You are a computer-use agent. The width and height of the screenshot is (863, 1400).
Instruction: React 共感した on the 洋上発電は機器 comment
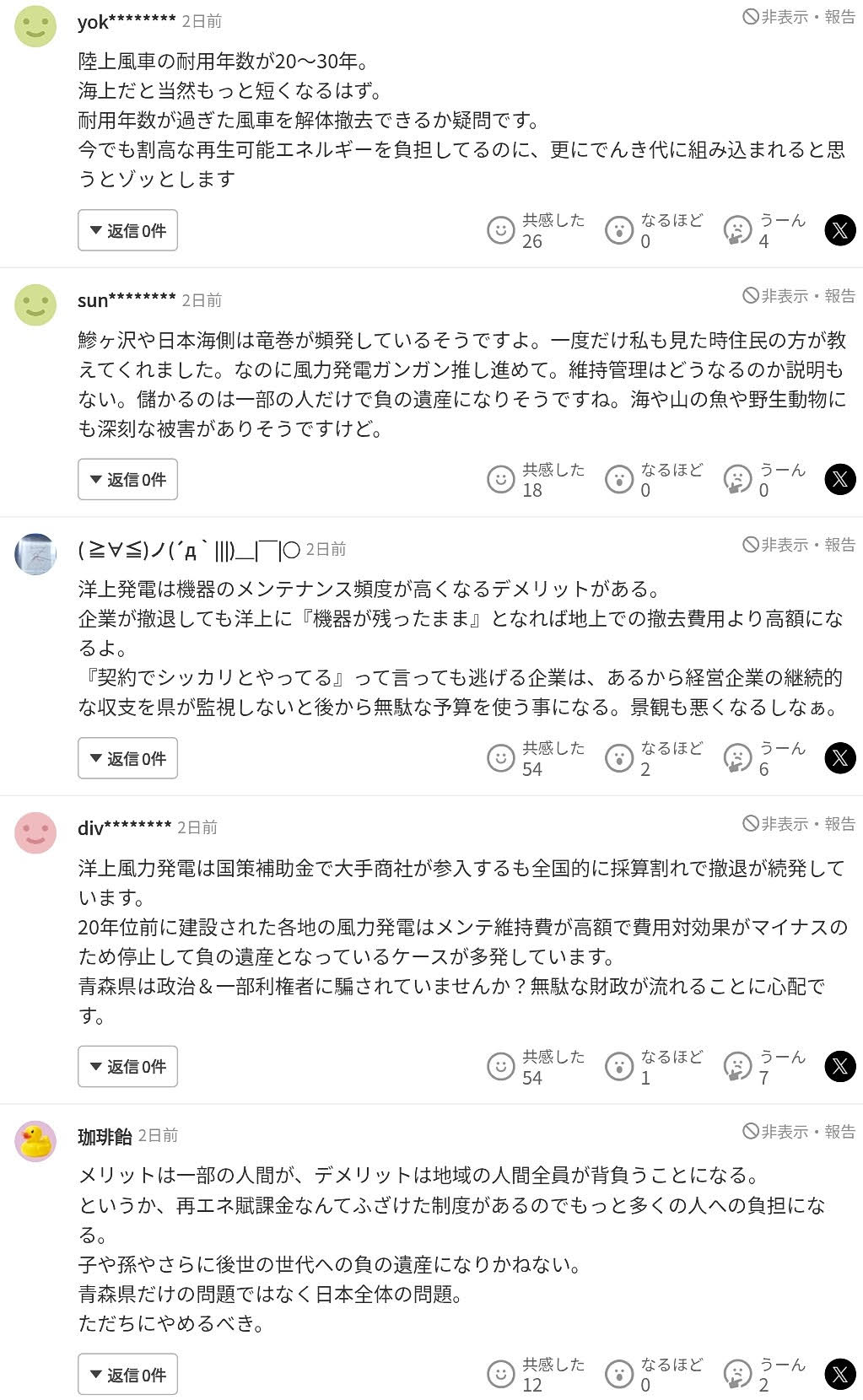coord(501,758)
